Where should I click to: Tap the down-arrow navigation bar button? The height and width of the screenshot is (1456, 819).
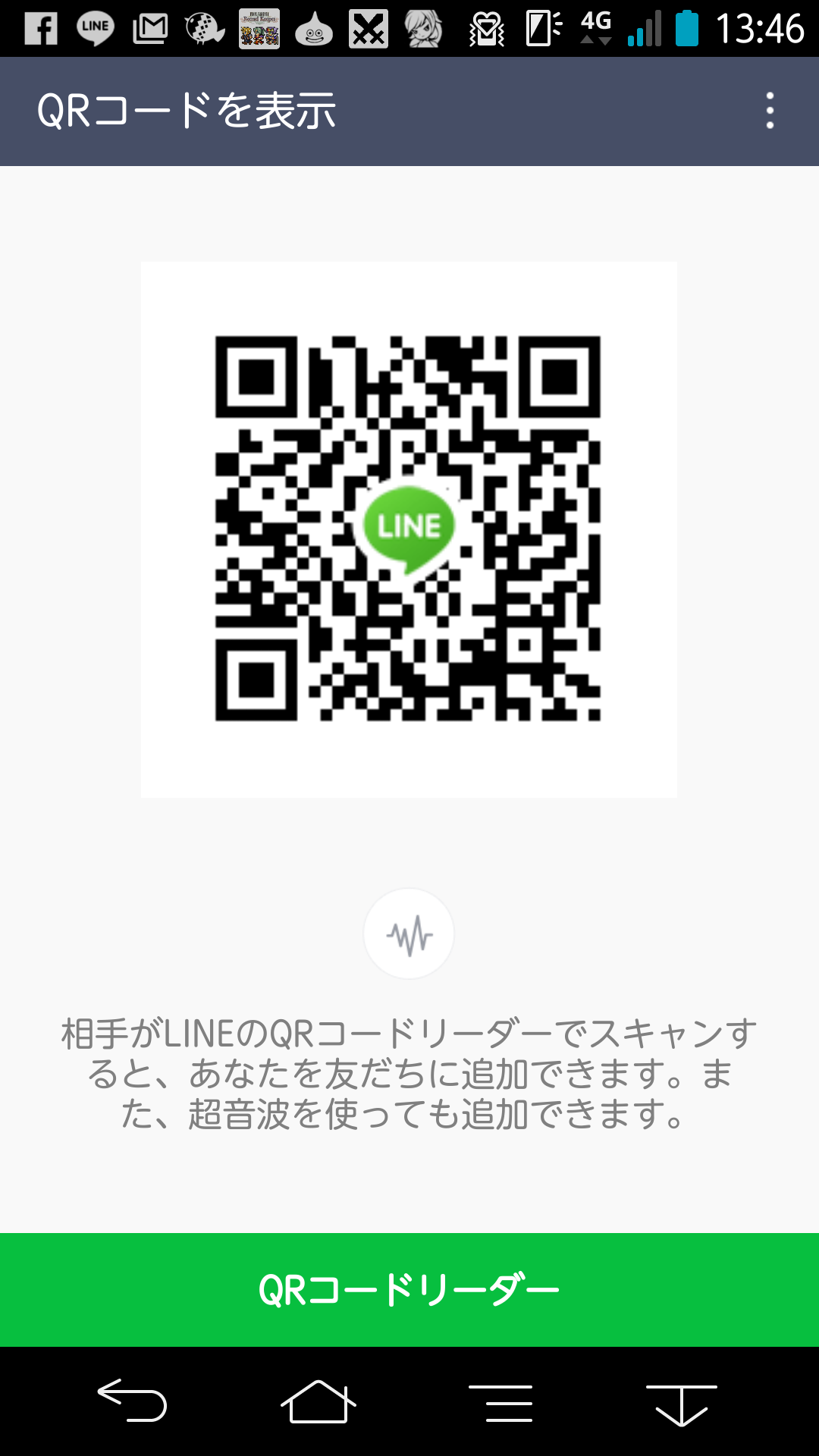681,1404
